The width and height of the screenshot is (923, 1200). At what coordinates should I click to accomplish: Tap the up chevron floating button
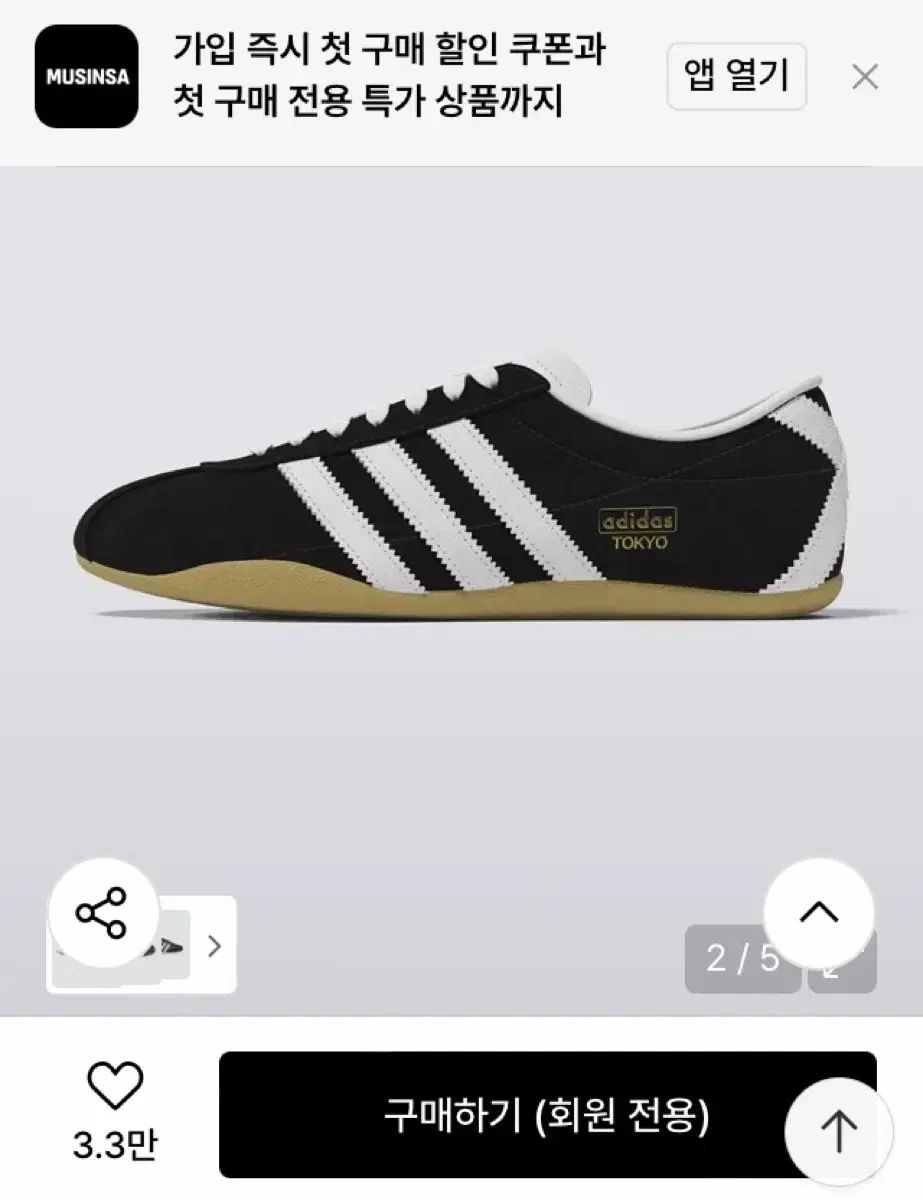(818, 912)
